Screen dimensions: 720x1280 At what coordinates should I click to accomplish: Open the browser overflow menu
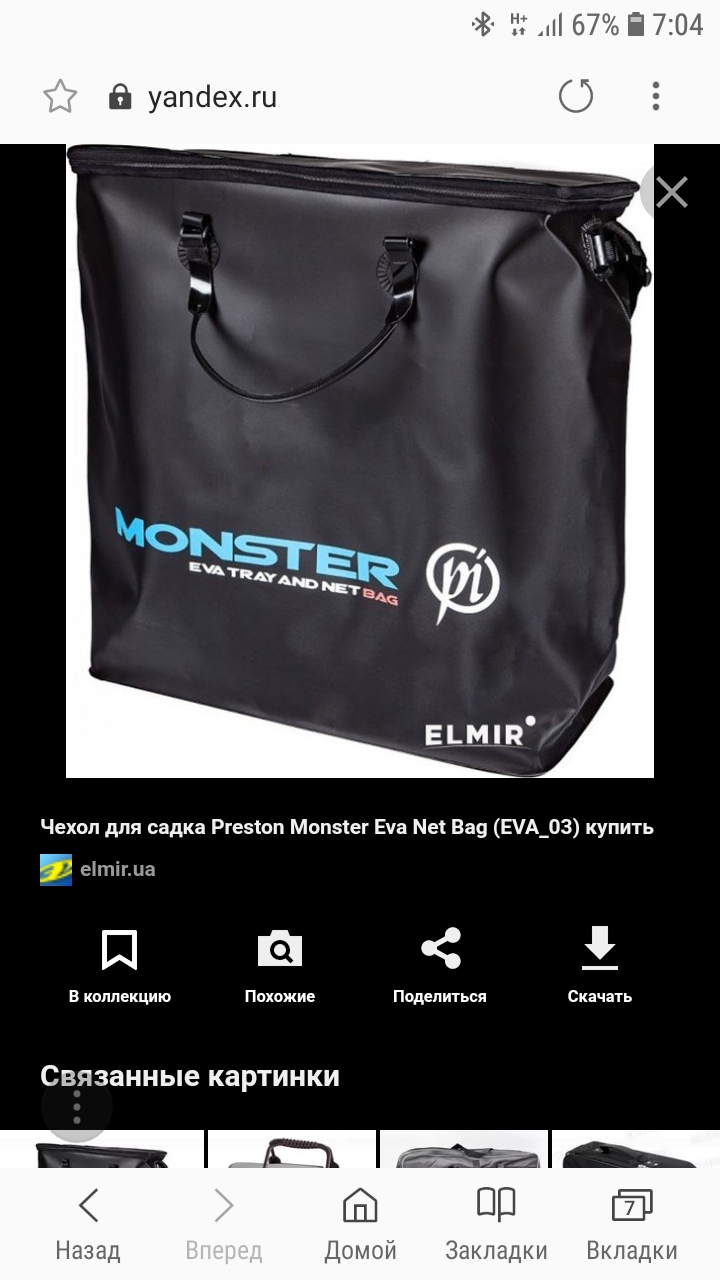coord(656,97)
